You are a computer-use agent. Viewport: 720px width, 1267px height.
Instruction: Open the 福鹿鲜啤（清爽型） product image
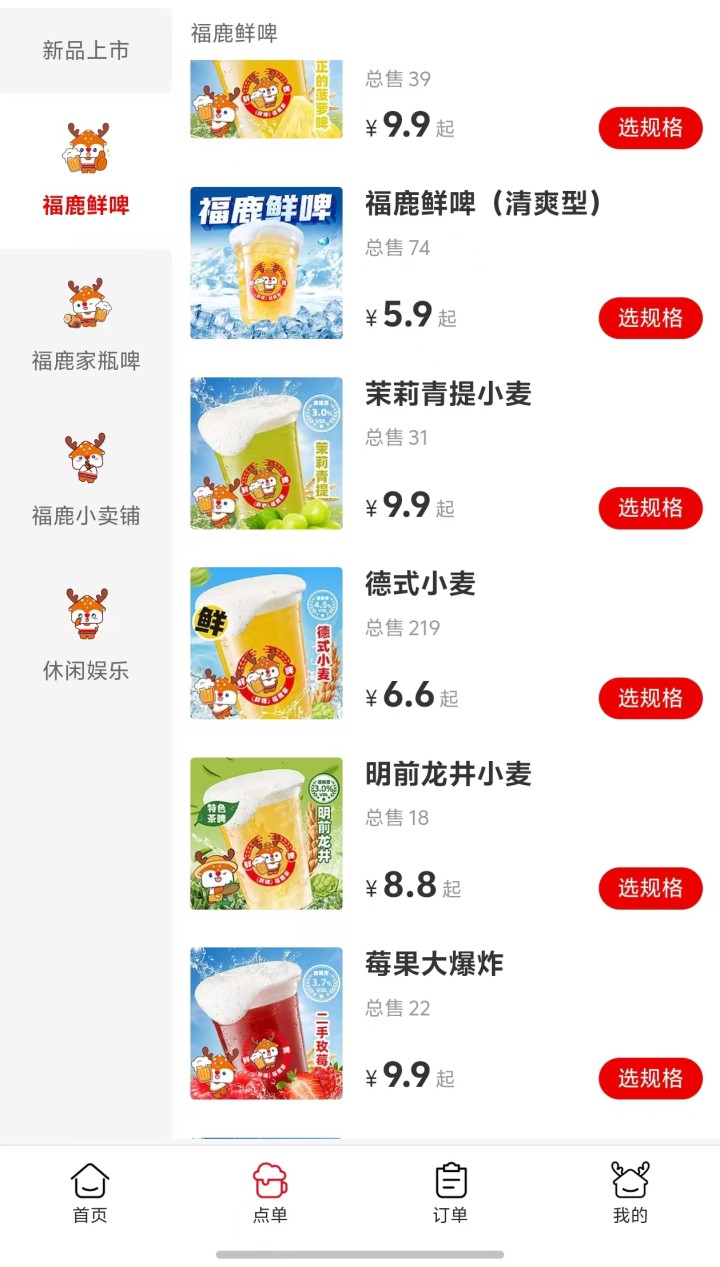tap(266, 263)
